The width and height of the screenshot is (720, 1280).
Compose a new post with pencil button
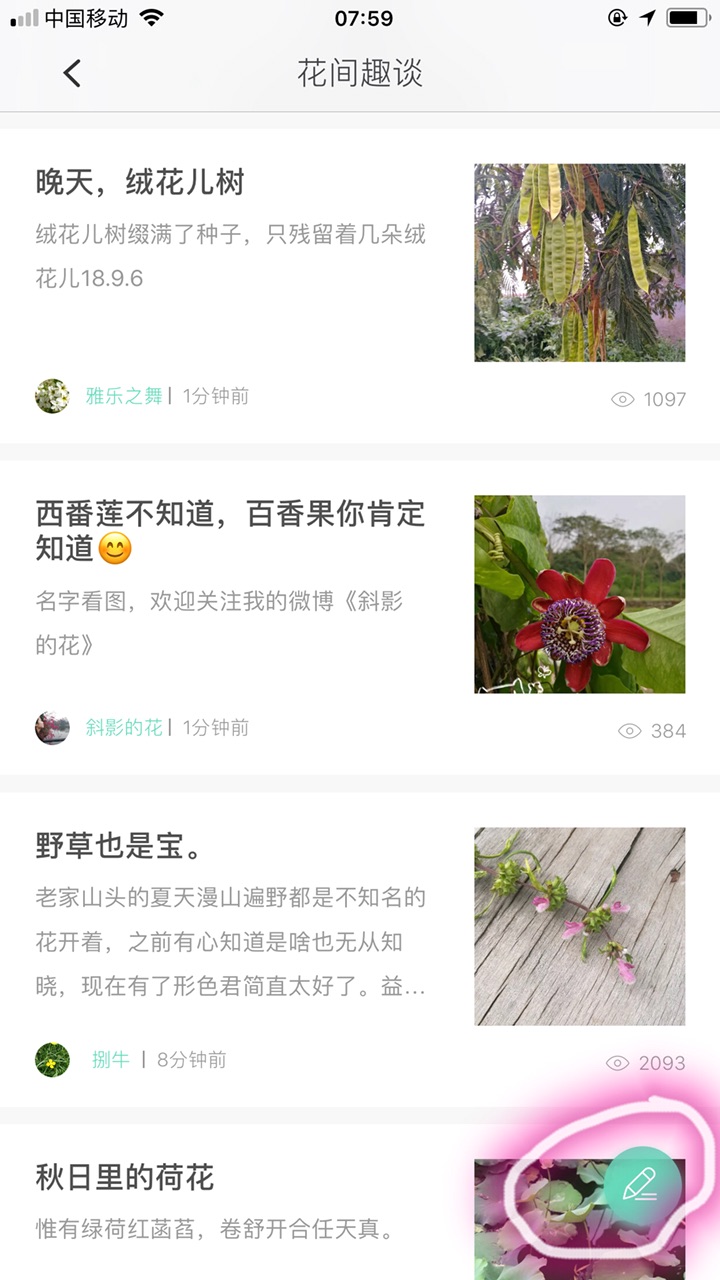(x=642, y=1186)
